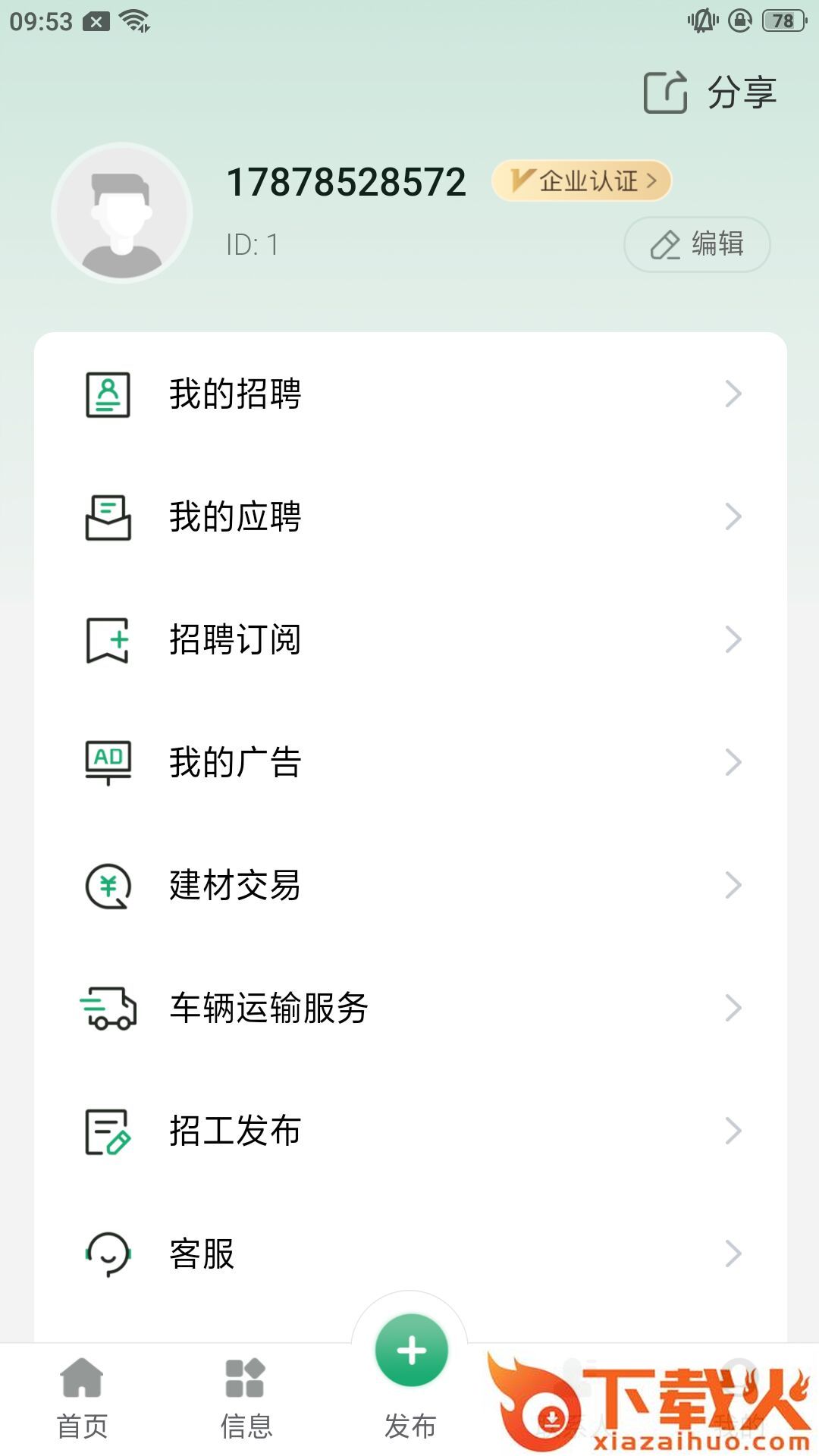
Task: Edit profile with 编辑 button
Action: 696,244
